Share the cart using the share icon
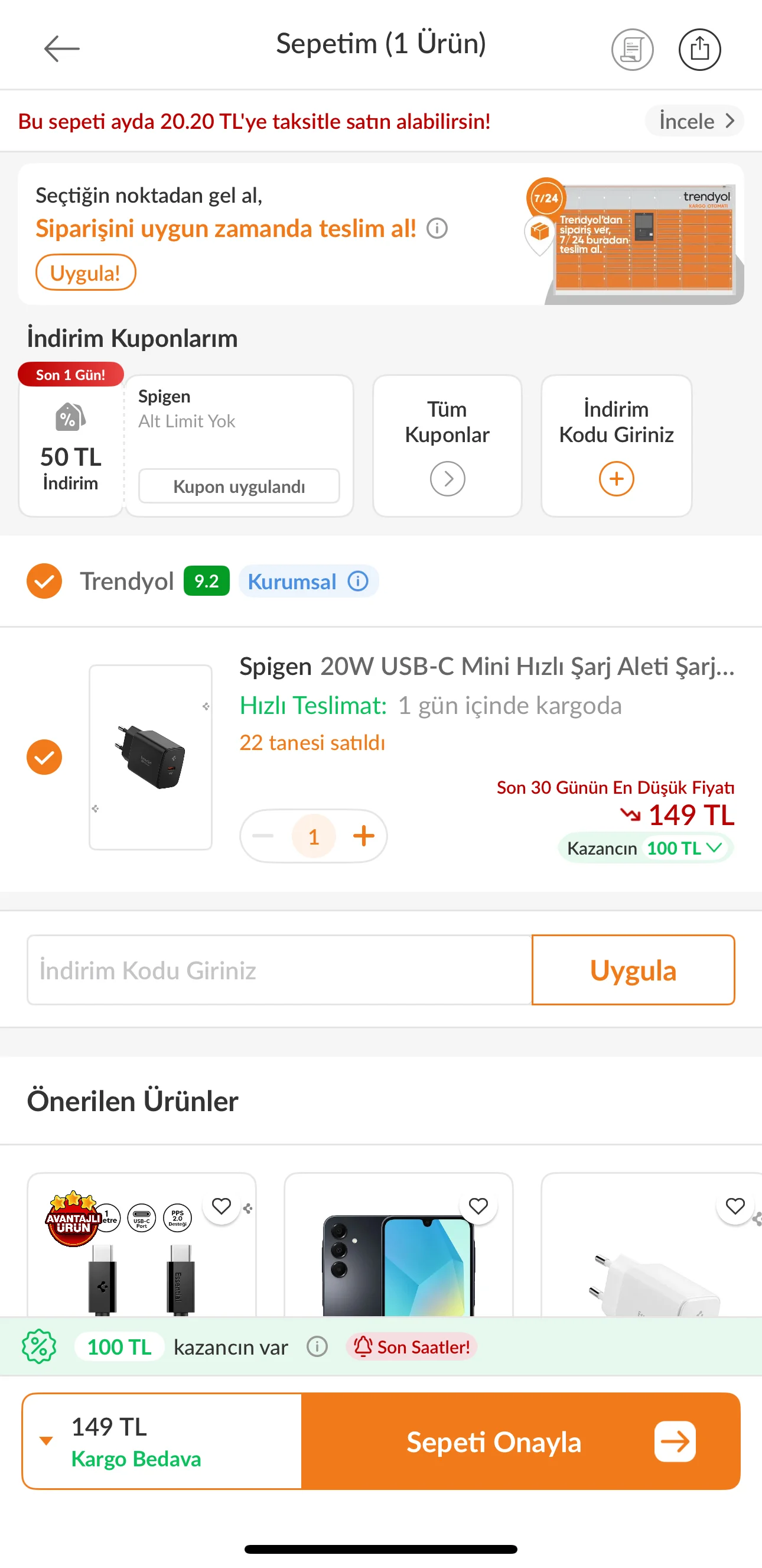This screenshot has width=762, height=1568. (x=699, y=49)
